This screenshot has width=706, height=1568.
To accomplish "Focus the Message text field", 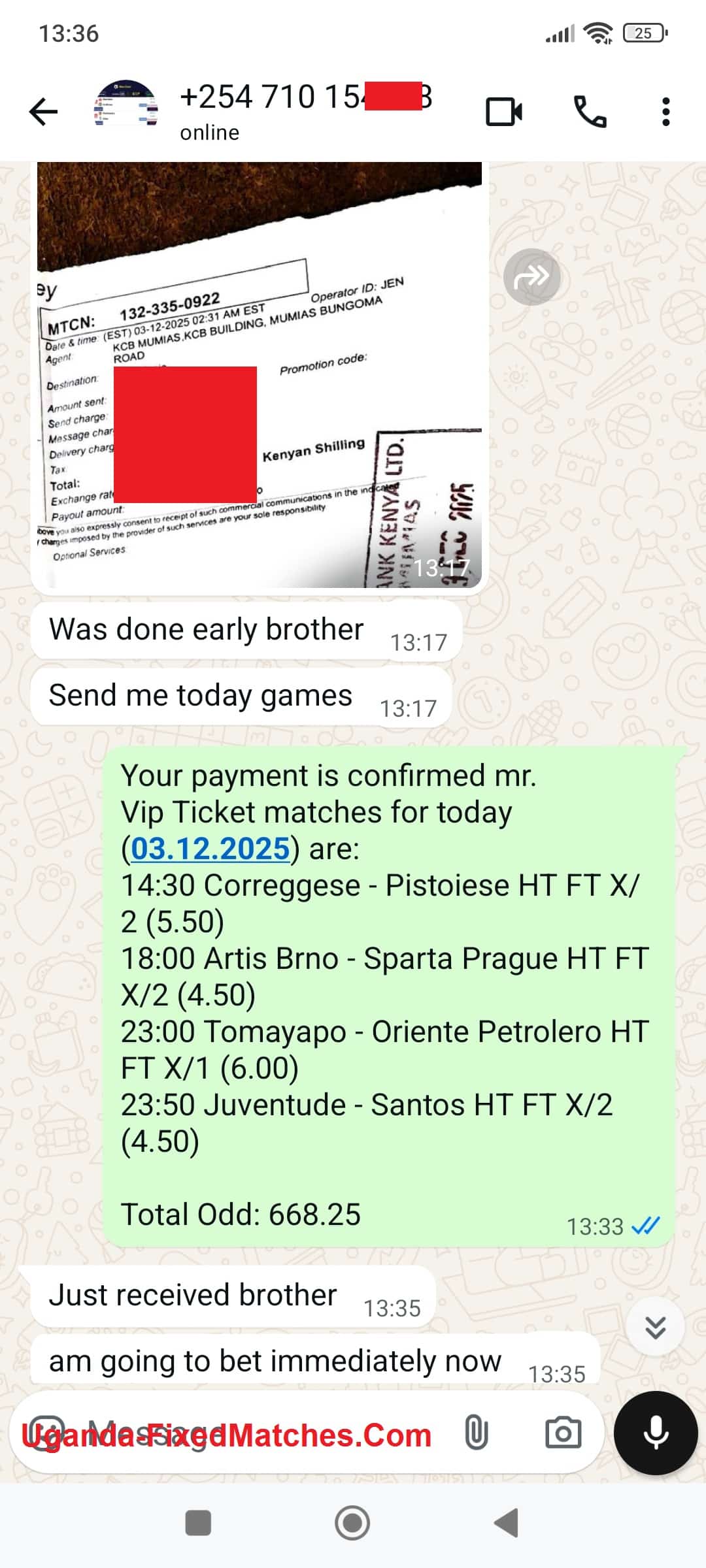I will (x=261, y=1433).
